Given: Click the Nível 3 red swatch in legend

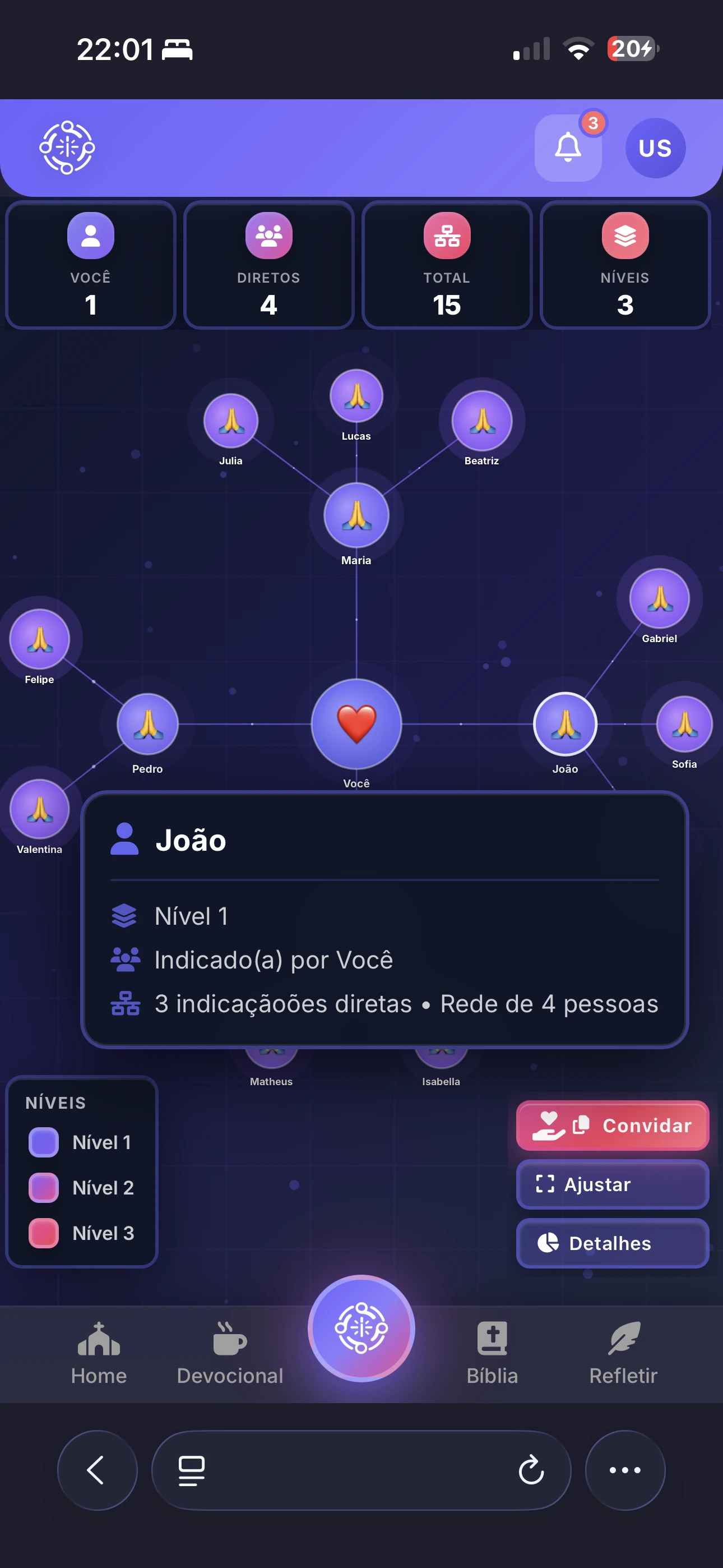Looking at the screenshot, I should click(x=43, y=1234).
